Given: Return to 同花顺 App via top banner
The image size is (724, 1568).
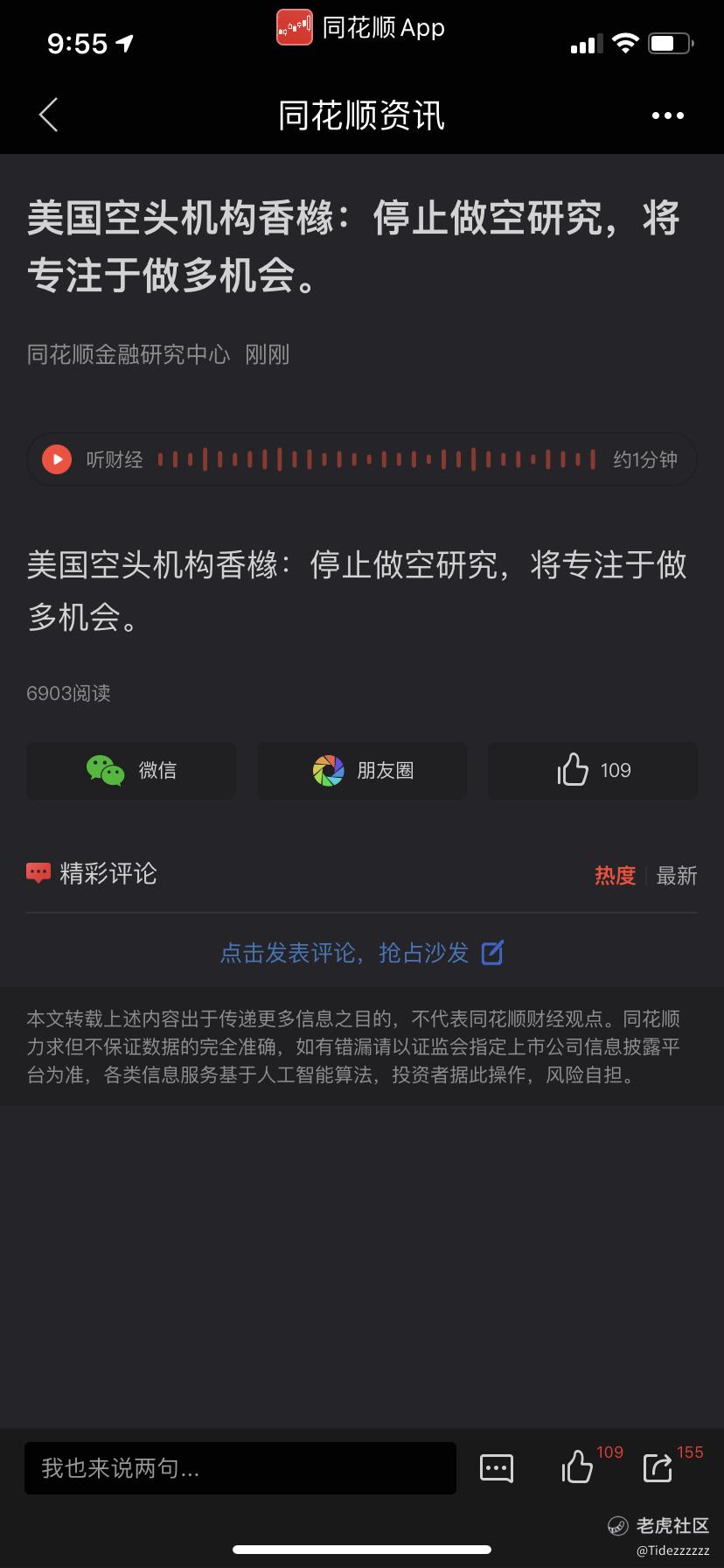Looking at the screenshot, I should (x=361, y=27).
